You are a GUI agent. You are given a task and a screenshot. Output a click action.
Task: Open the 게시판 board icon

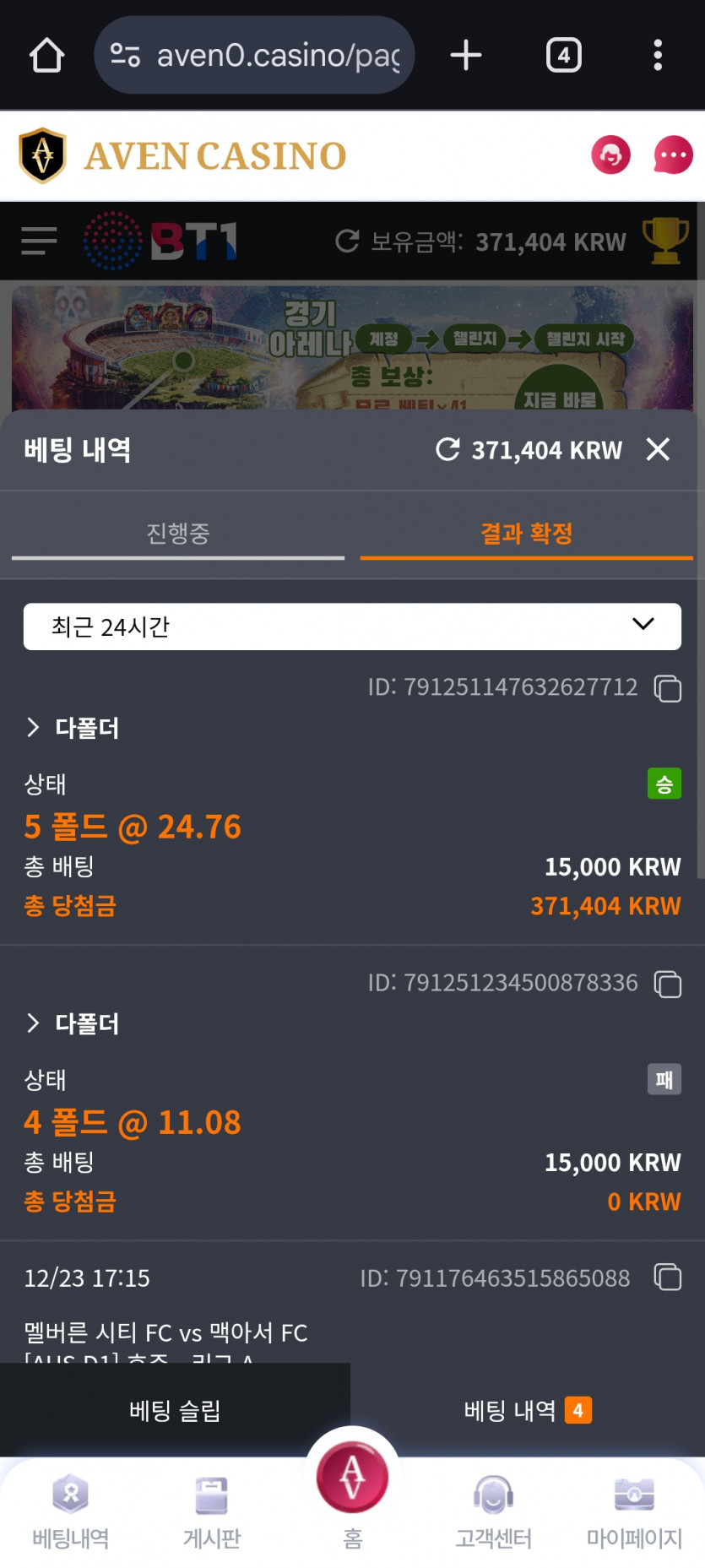pos(211,1495)
